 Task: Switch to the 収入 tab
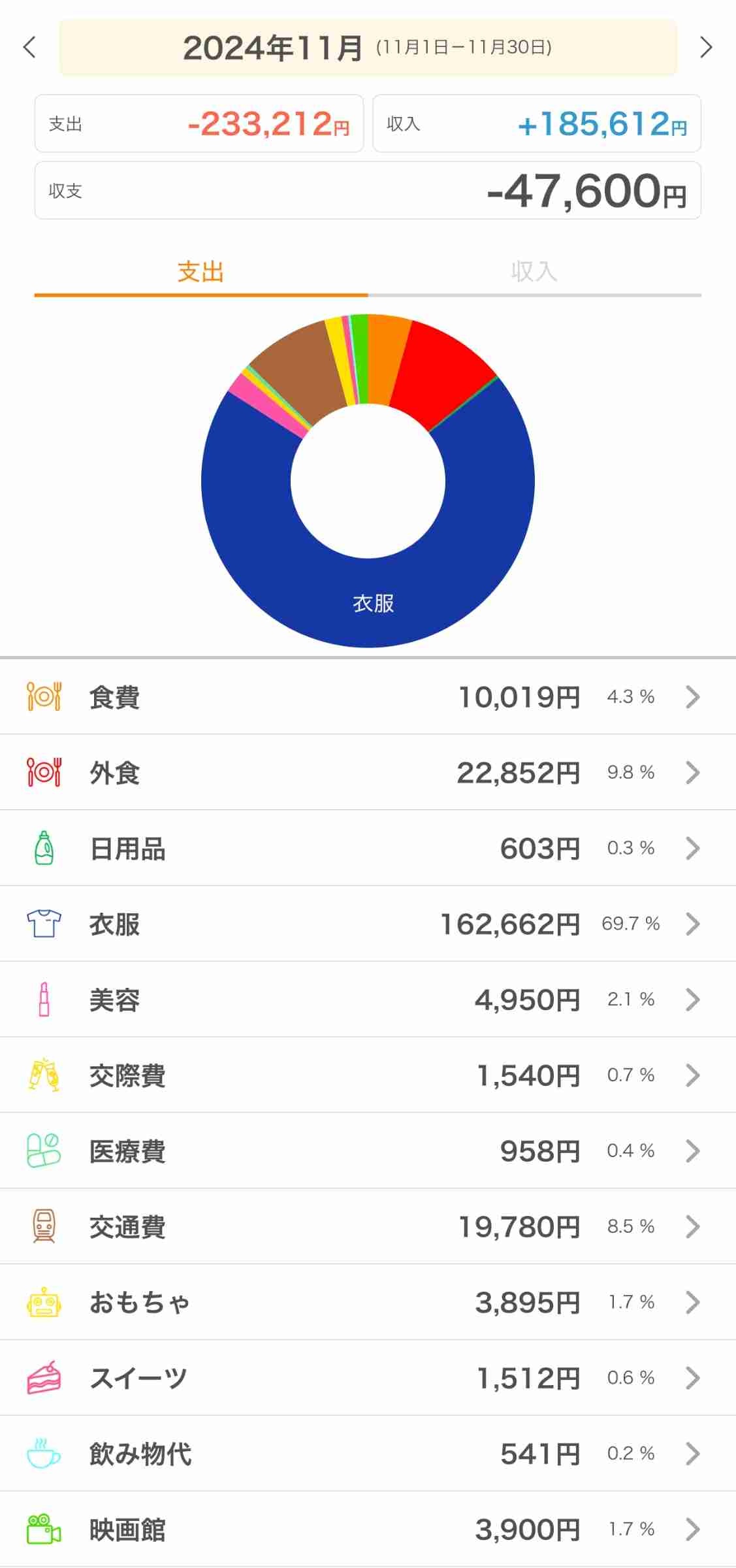pos(534,272)
